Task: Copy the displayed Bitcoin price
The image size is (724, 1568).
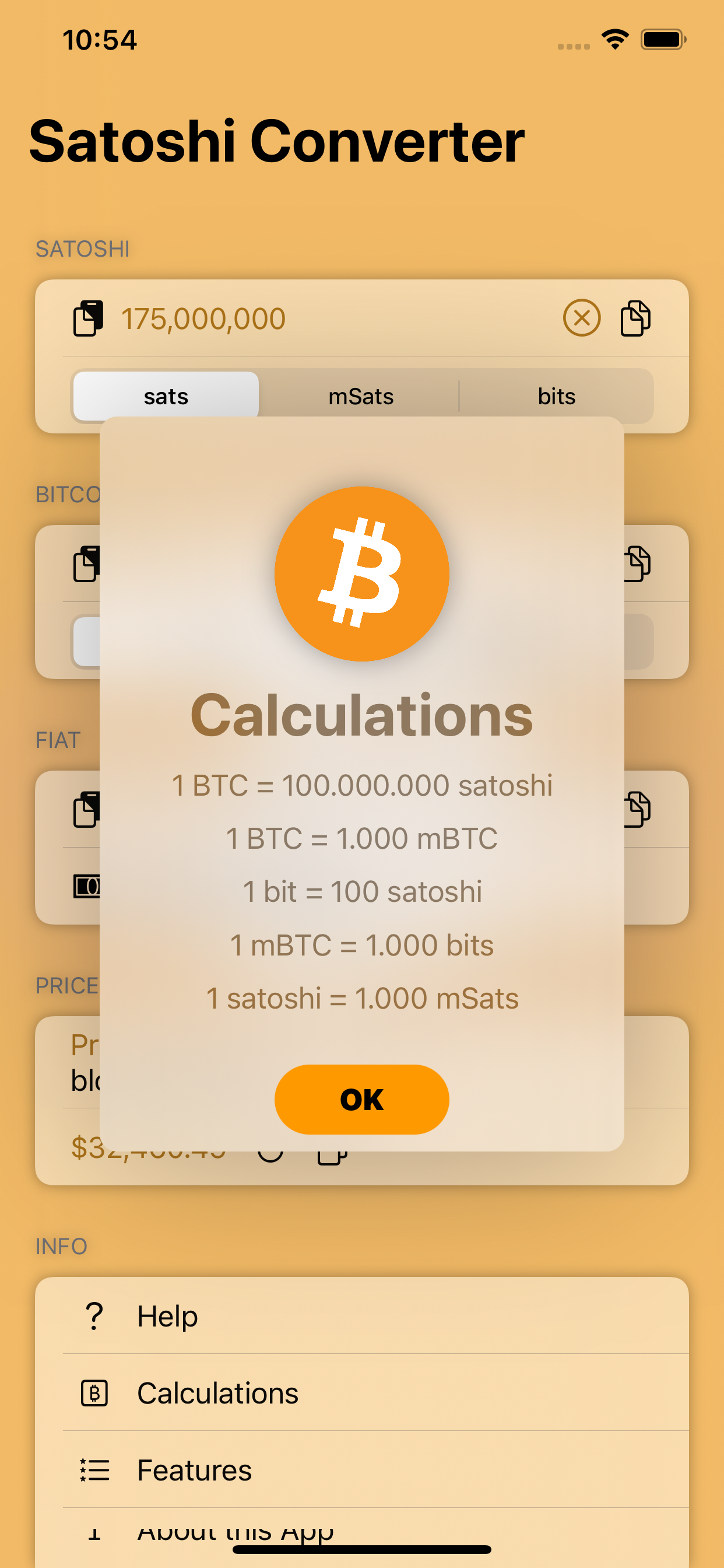Action: click(x=331, y=1152)
